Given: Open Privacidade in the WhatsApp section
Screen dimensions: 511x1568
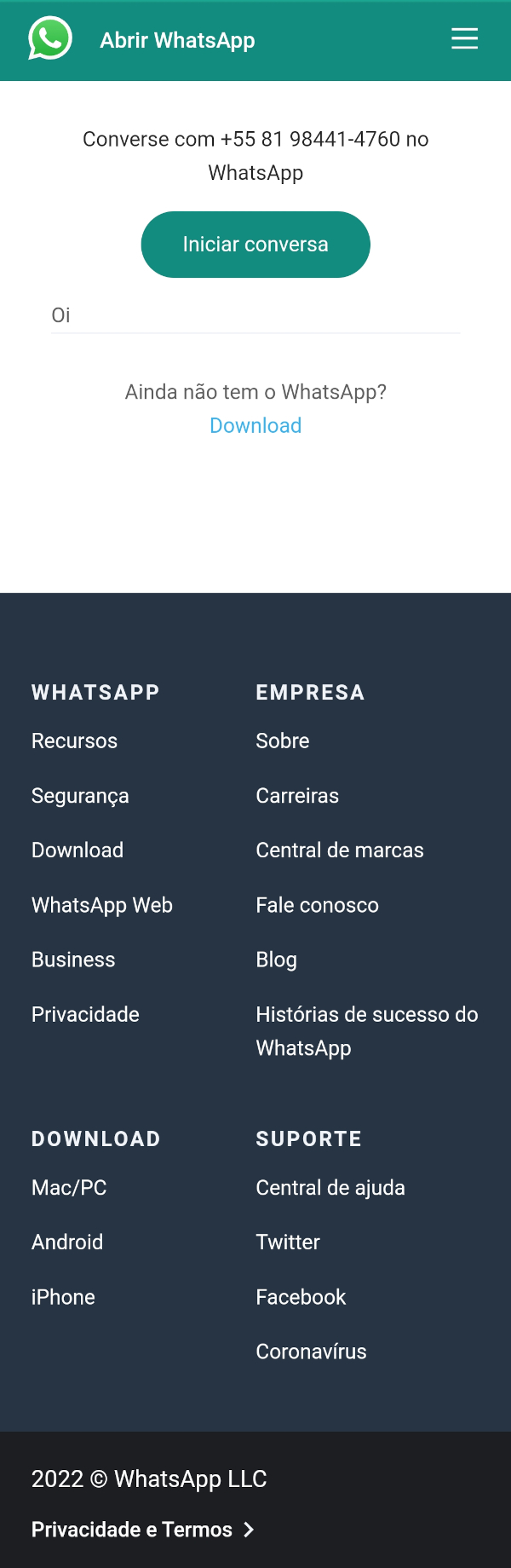Looking at the screenshot, I should 85,1014.
